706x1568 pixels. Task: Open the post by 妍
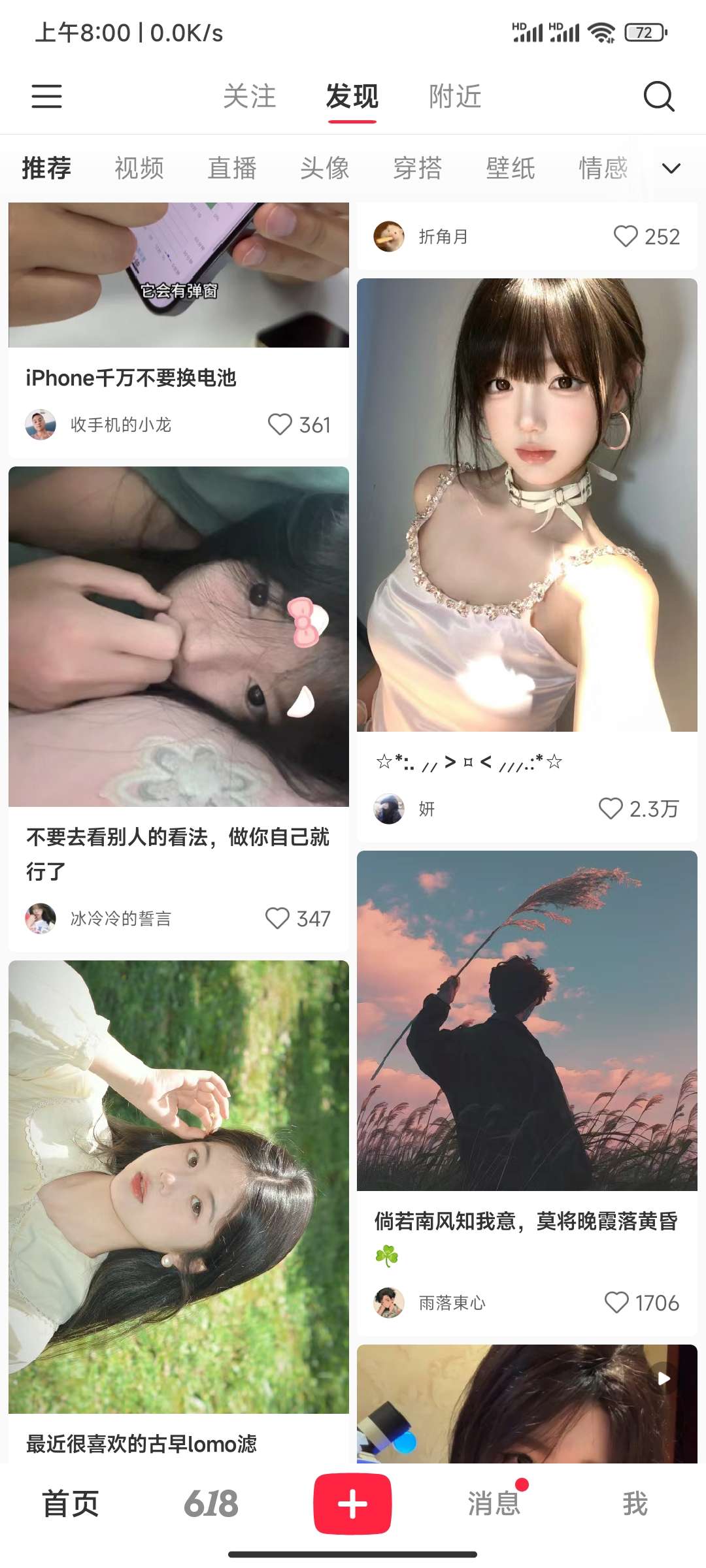click(527, 504)
